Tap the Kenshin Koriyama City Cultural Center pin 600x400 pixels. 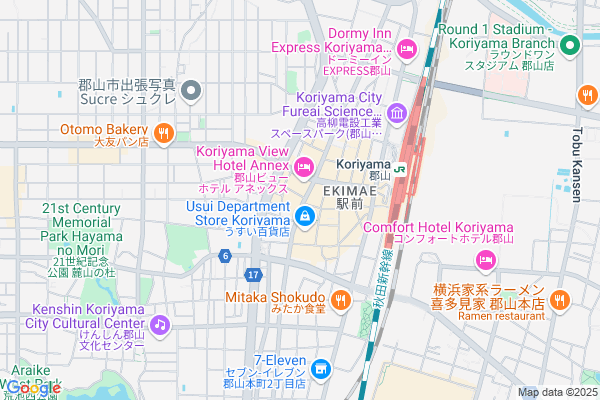[x=160, y=325]
